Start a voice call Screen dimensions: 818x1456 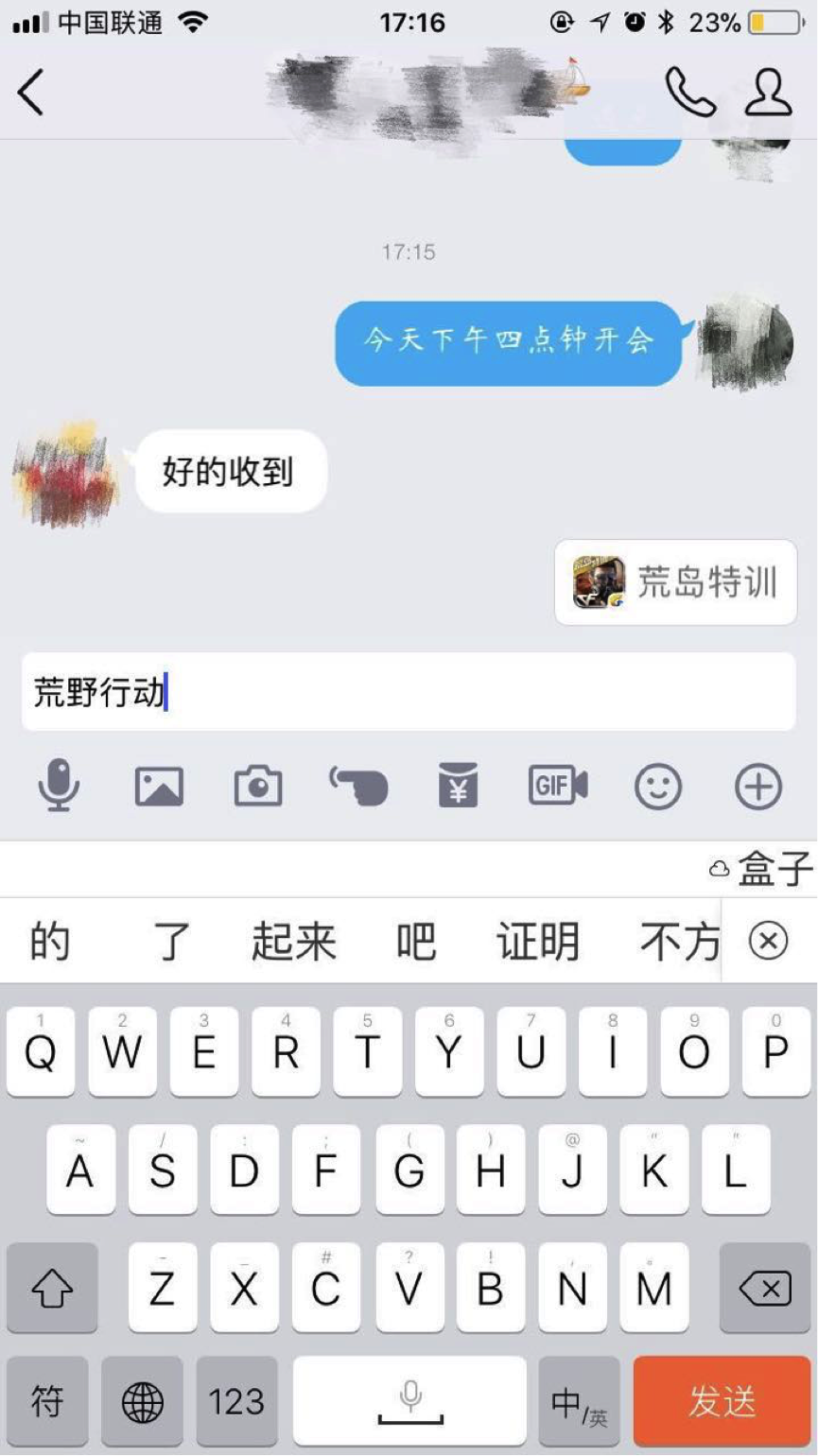[689, 92]
